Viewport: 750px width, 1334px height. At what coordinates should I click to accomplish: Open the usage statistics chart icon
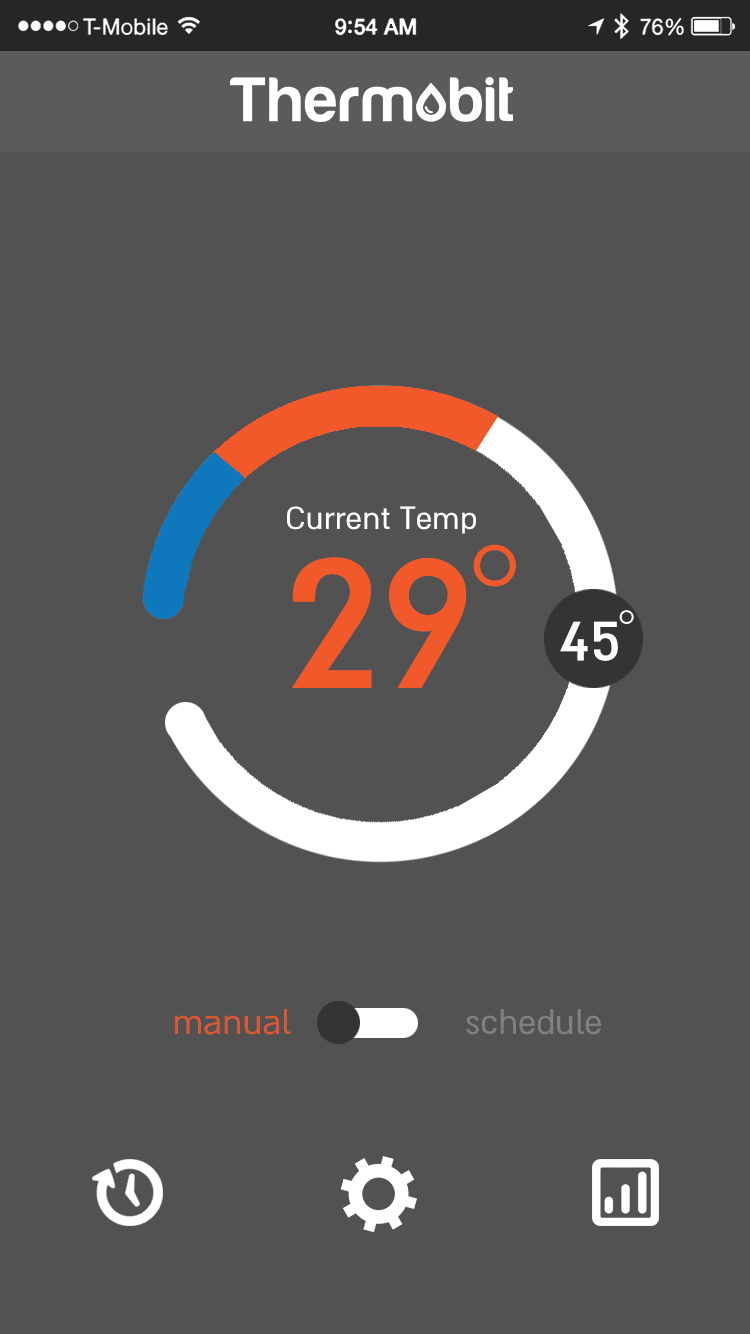tap(625, 1192)
